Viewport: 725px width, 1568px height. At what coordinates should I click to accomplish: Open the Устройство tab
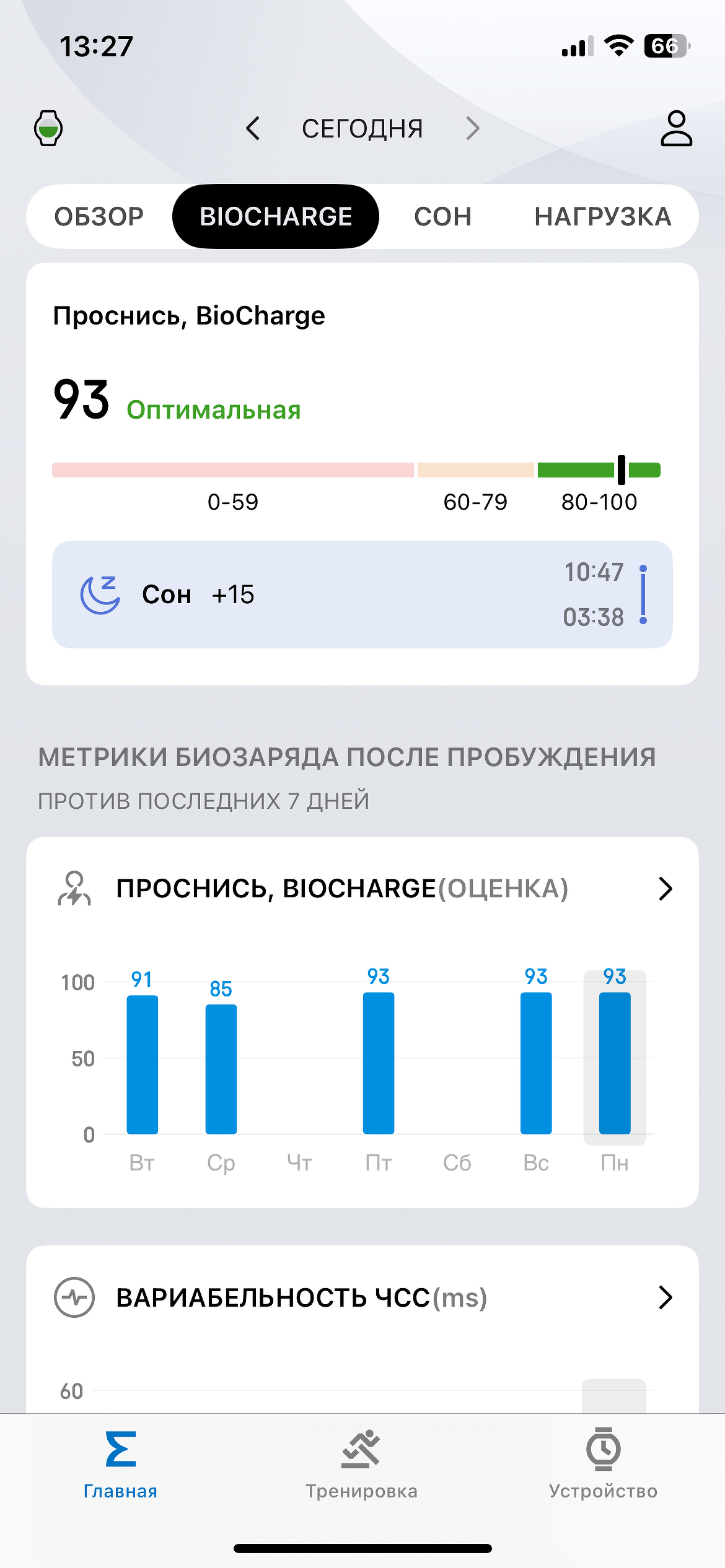[603, 1465]
